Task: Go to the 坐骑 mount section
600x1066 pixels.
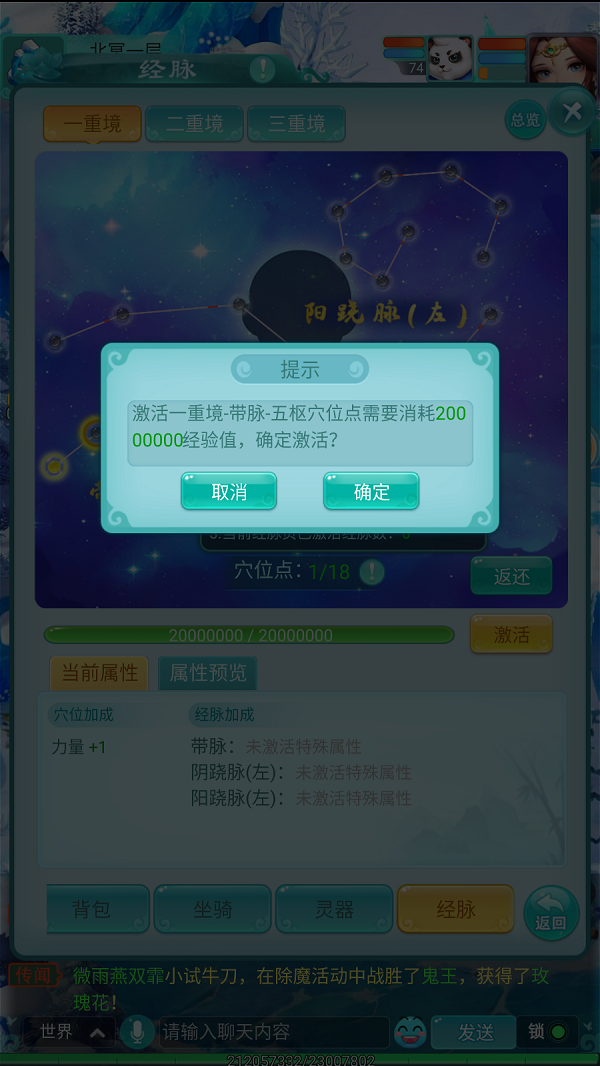Action: pyautogui.click(x=212, y=909)
